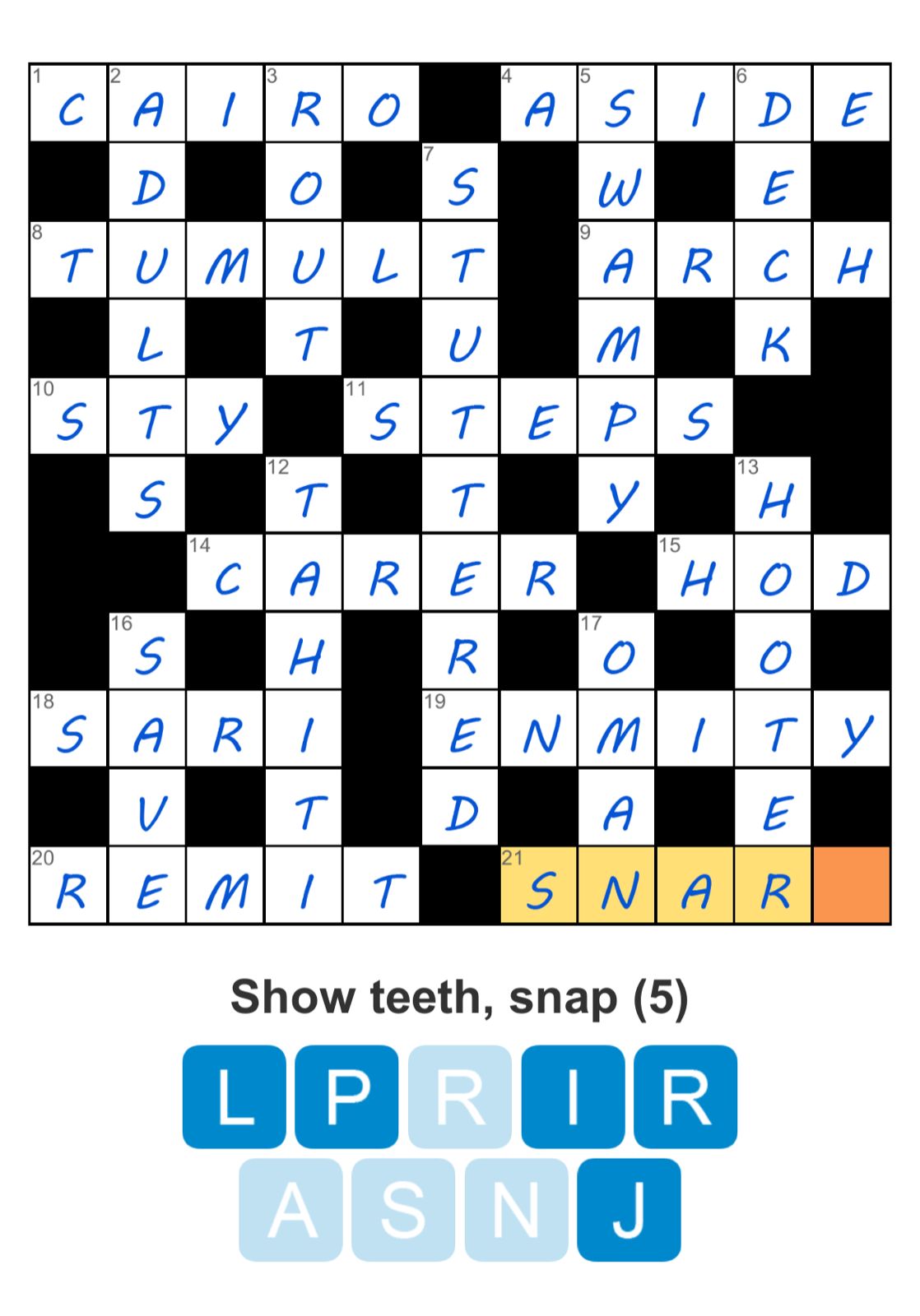Select grid cell numbered 20
This screenshot has width=920, height=1316.
coord(68,886)
